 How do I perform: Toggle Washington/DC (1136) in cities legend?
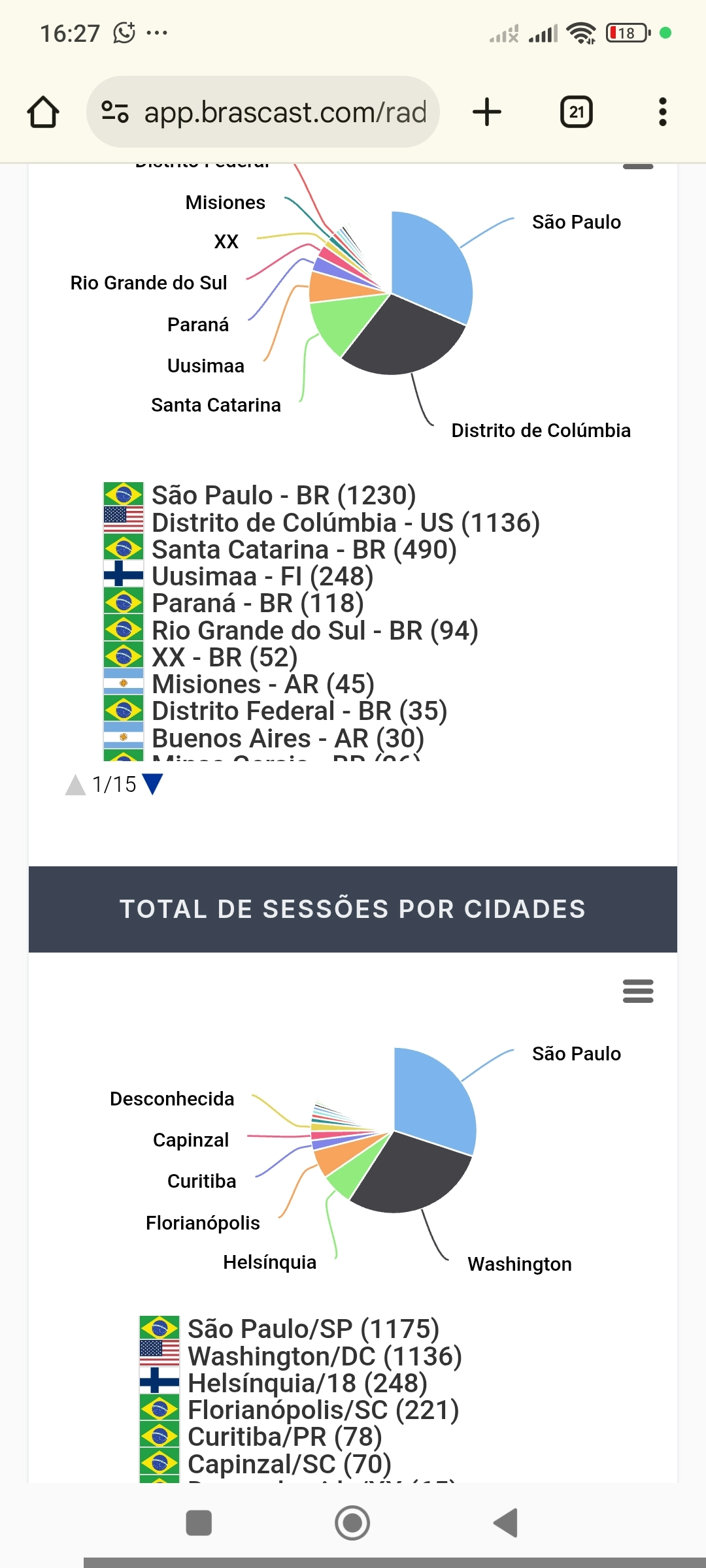coord(324,1356)
